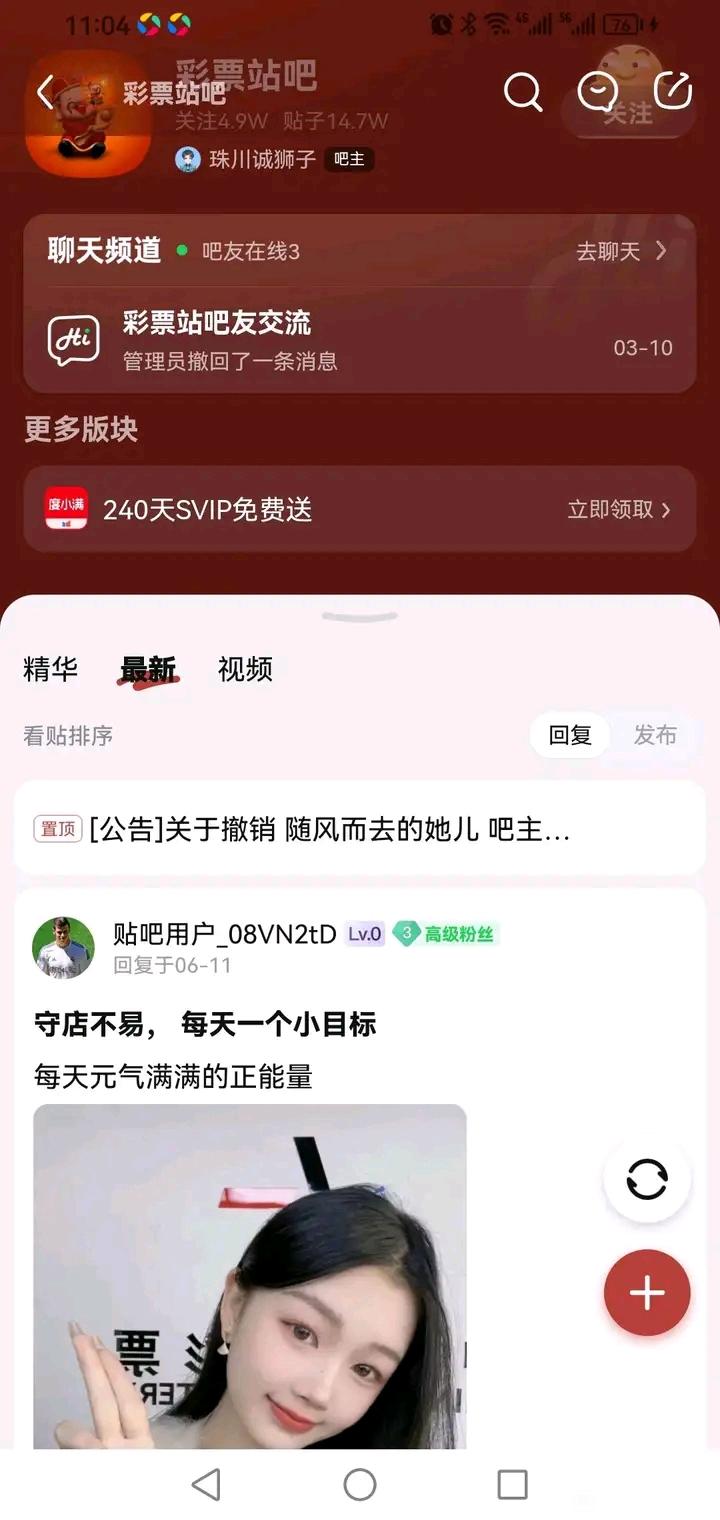This screenshot has width=720, height=1520.
Task: Create a new post with plus button
Action: (x=647, y=1293)
